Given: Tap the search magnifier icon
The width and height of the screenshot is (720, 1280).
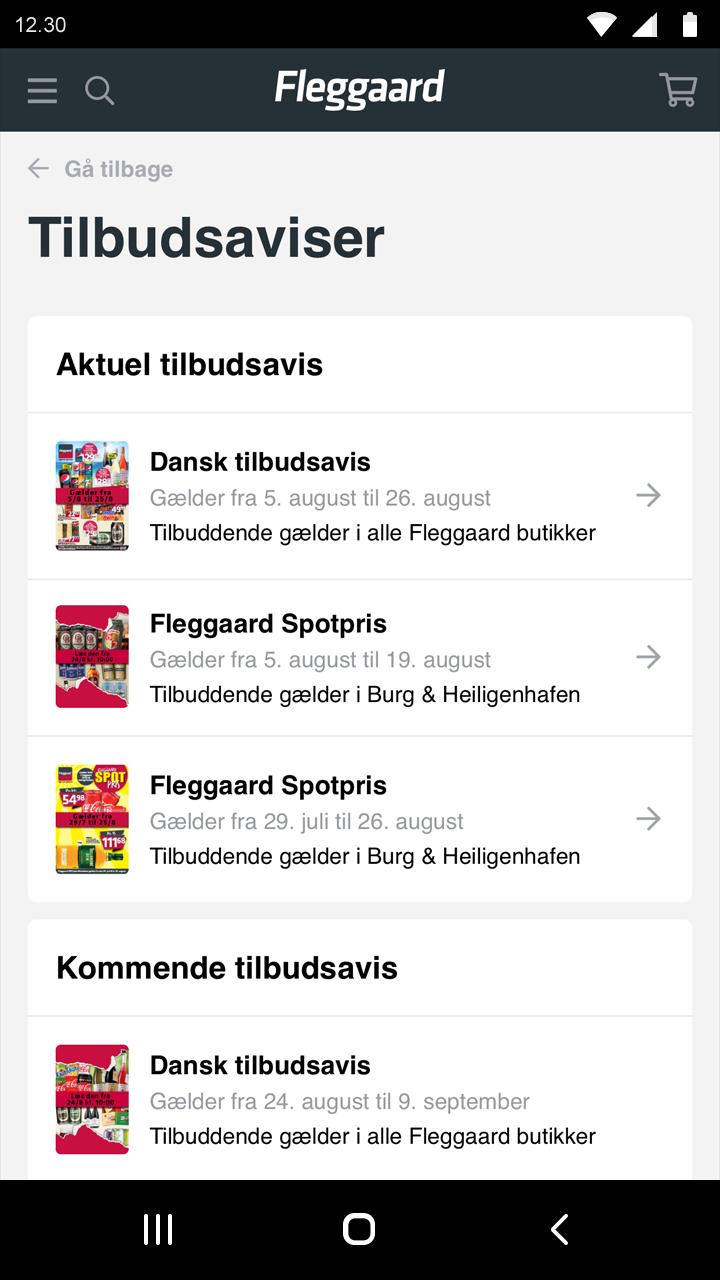Looking at the screenshot, I should point(98,90).
